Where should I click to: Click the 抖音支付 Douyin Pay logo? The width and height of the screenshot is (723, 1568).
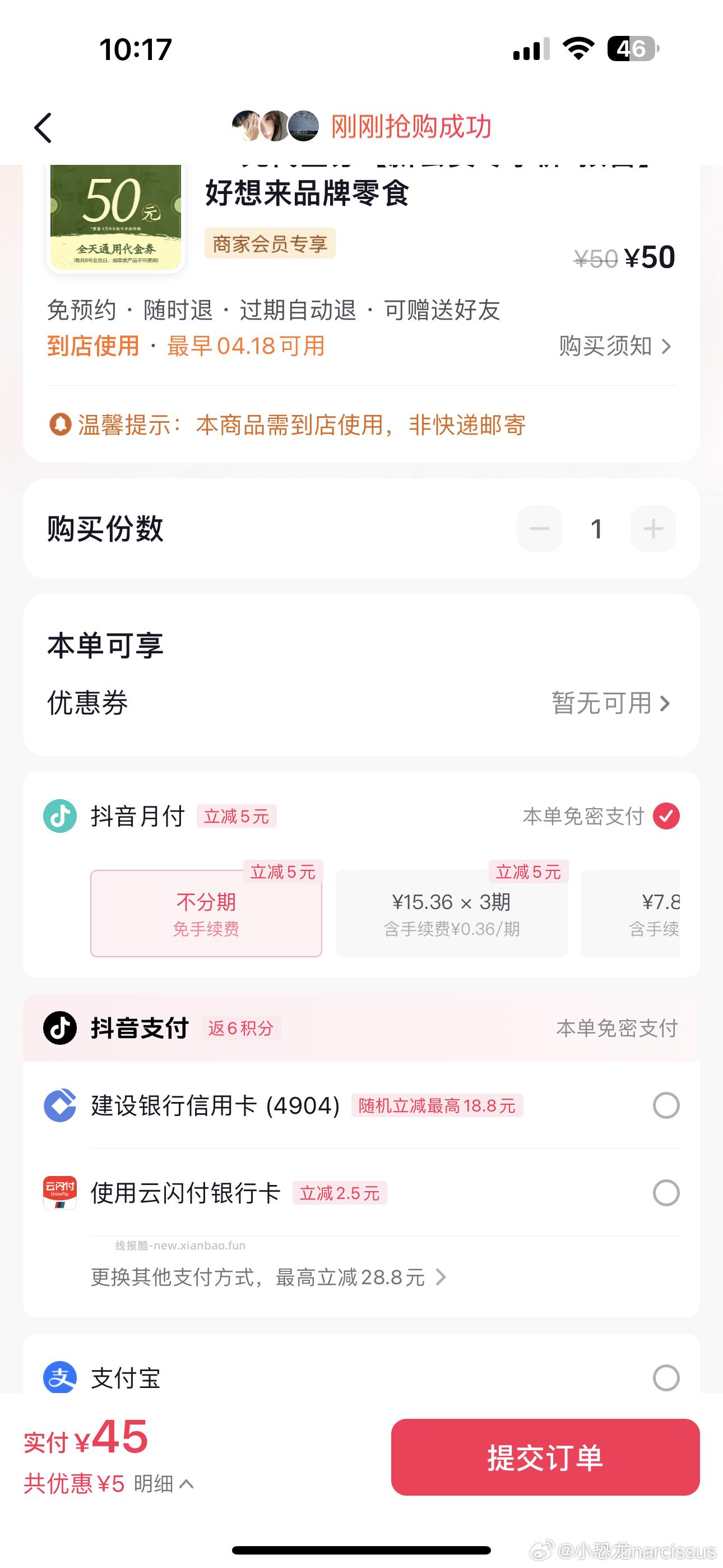pos(59,1027)
